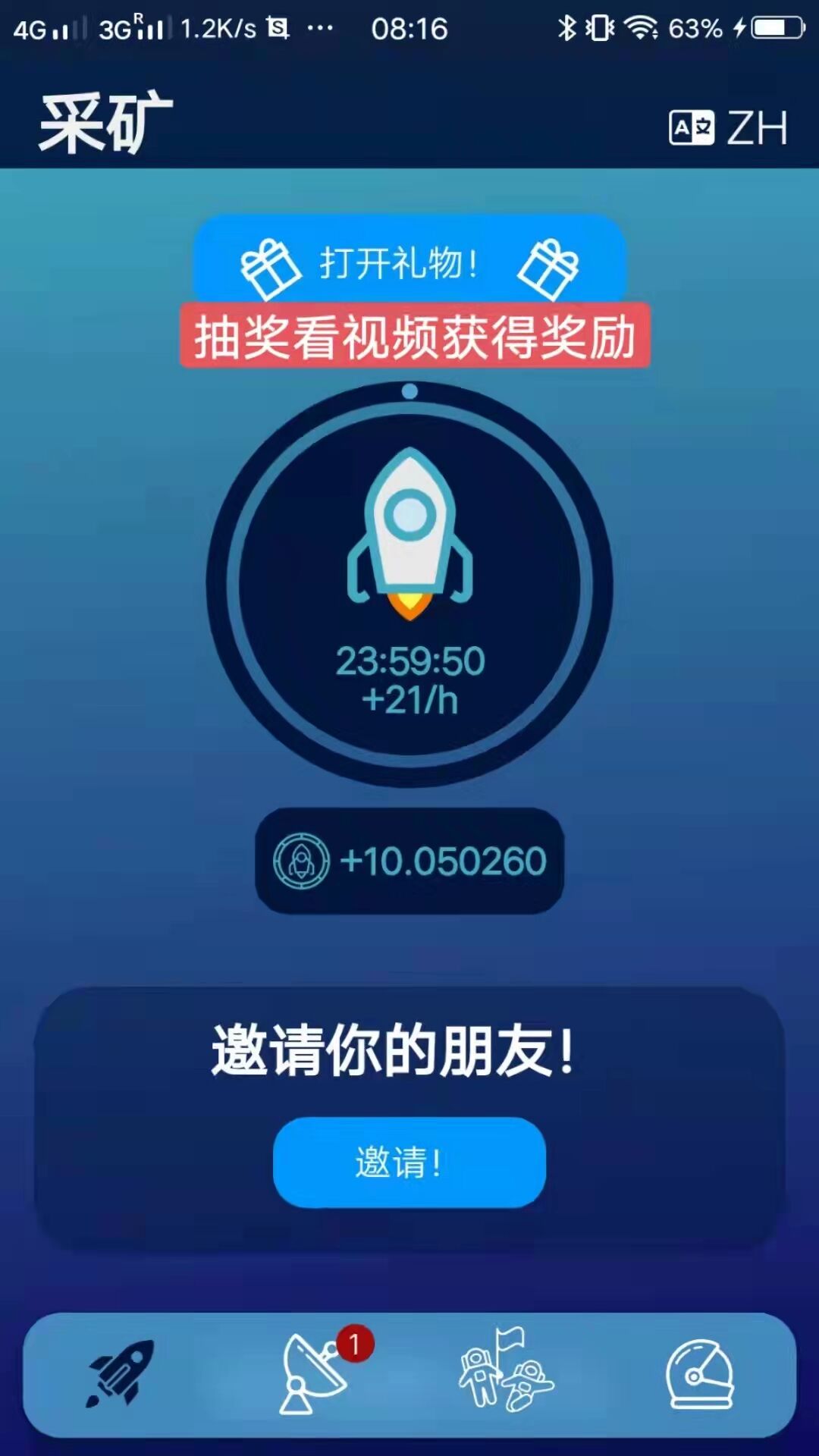Switch to the rocket mining tab
The image size is (819, 1456).
click(121, 1373)
